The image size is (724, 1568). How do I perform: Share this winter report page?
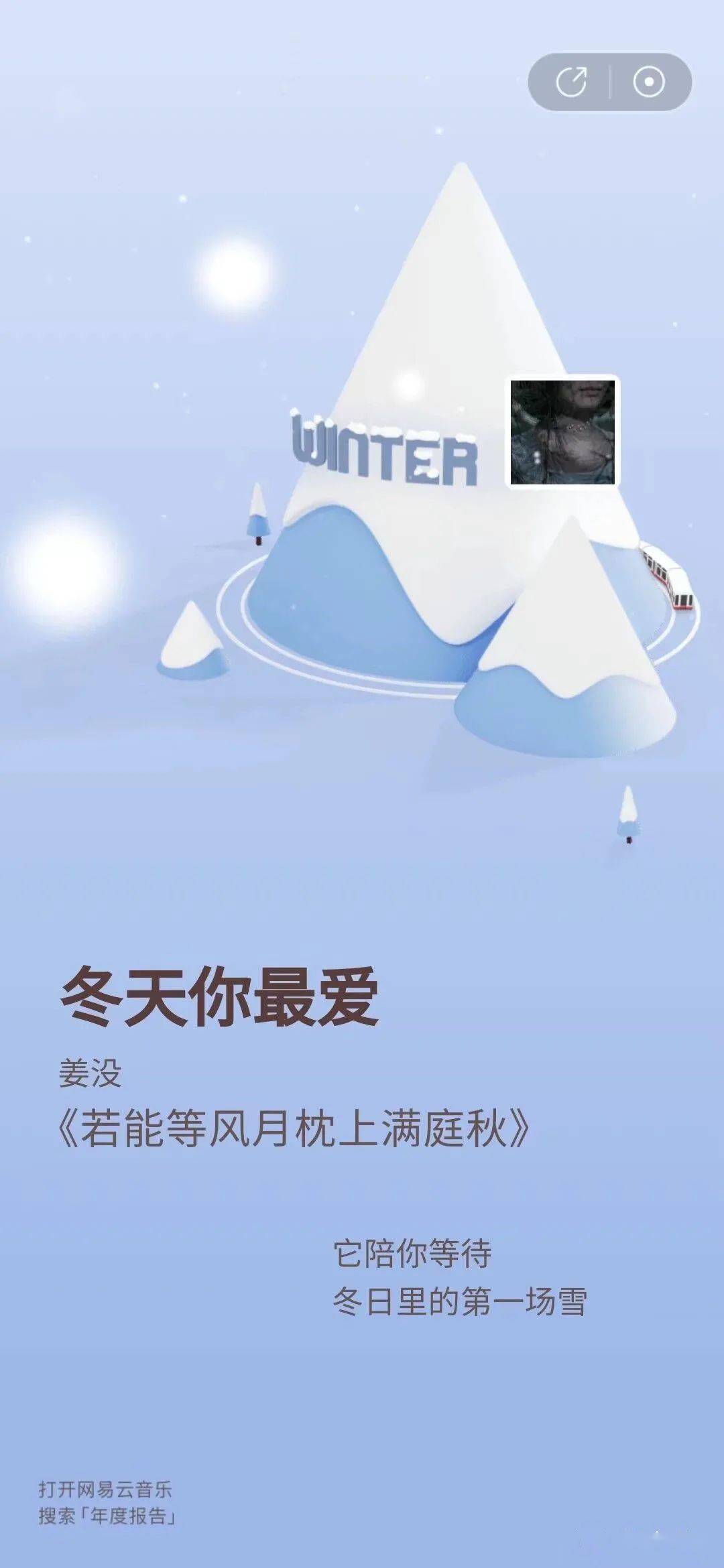click(x=571, y=82)
